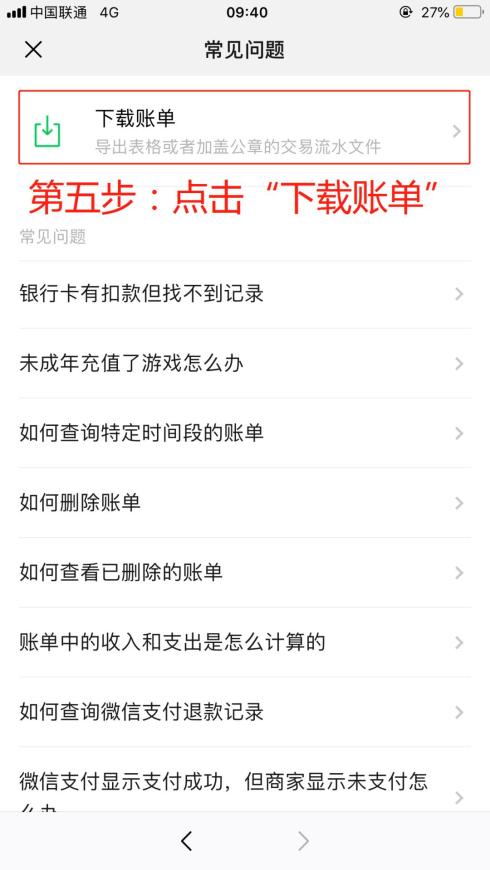
Task: Open 微信支付显示支付成功 question
Action: 245,780
